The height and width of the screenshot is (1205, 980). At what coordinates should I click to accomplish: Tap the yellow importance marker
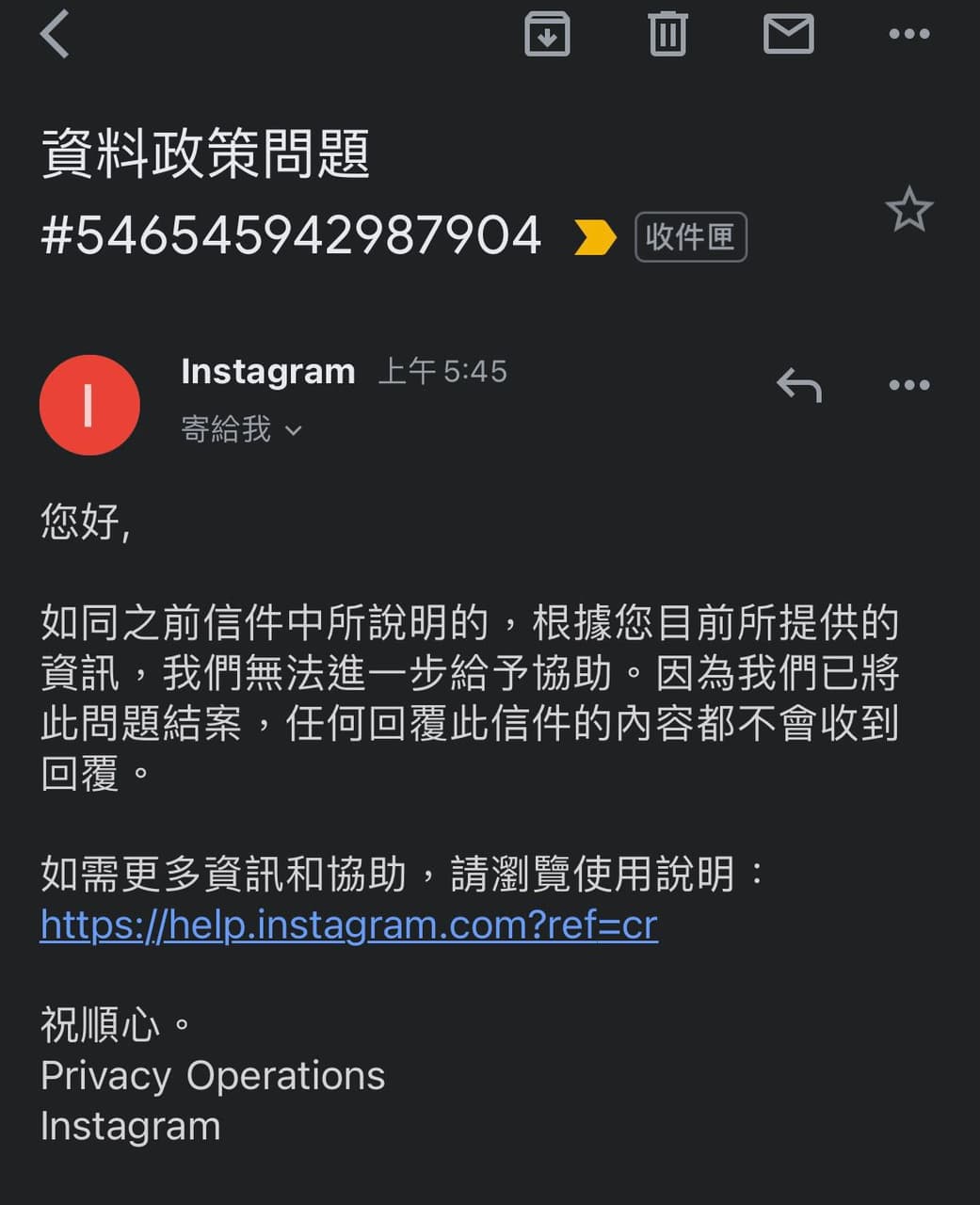click(597, 236)
